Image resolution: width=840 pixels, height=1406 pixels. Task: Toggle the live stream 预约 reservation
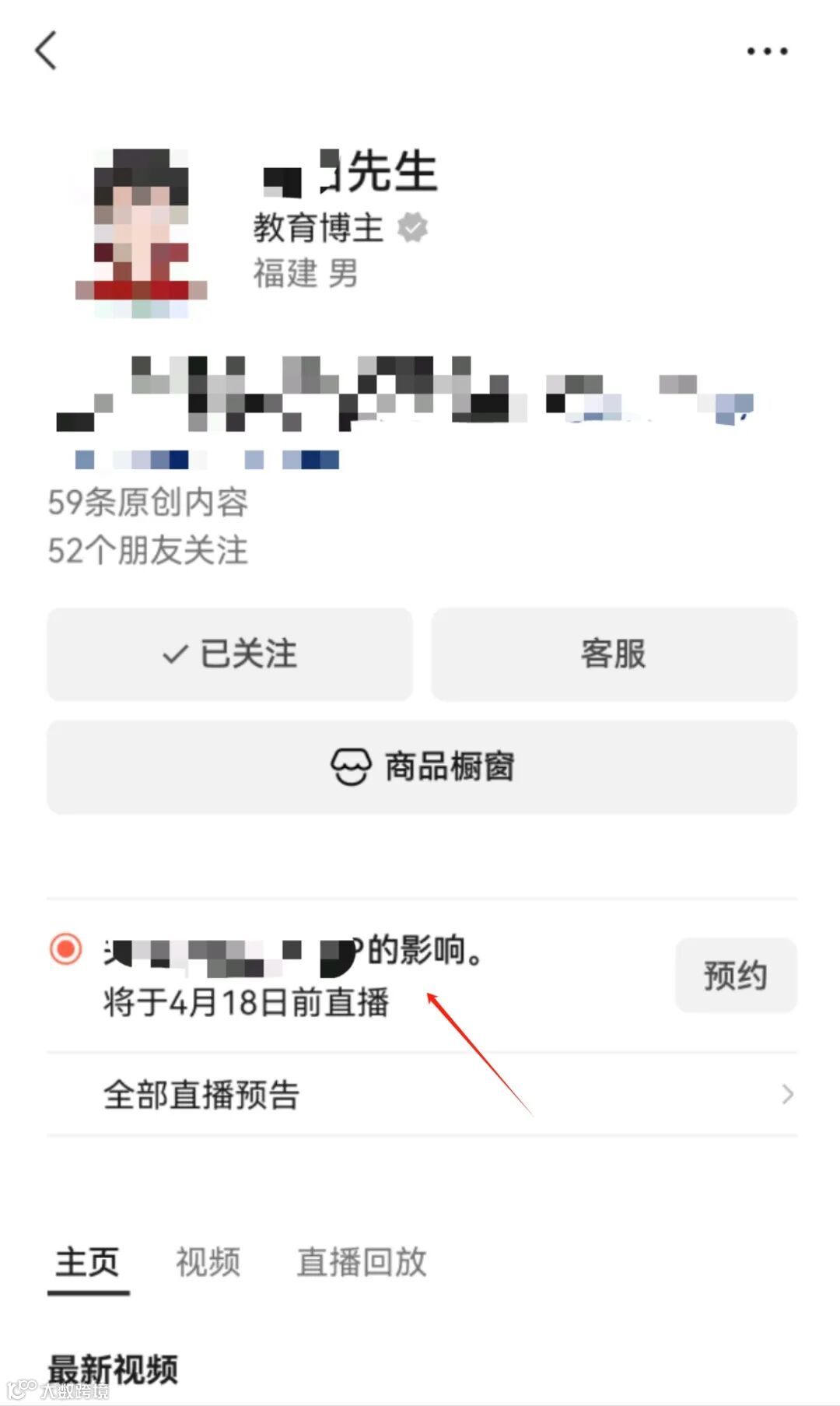[x=735, y=975]
